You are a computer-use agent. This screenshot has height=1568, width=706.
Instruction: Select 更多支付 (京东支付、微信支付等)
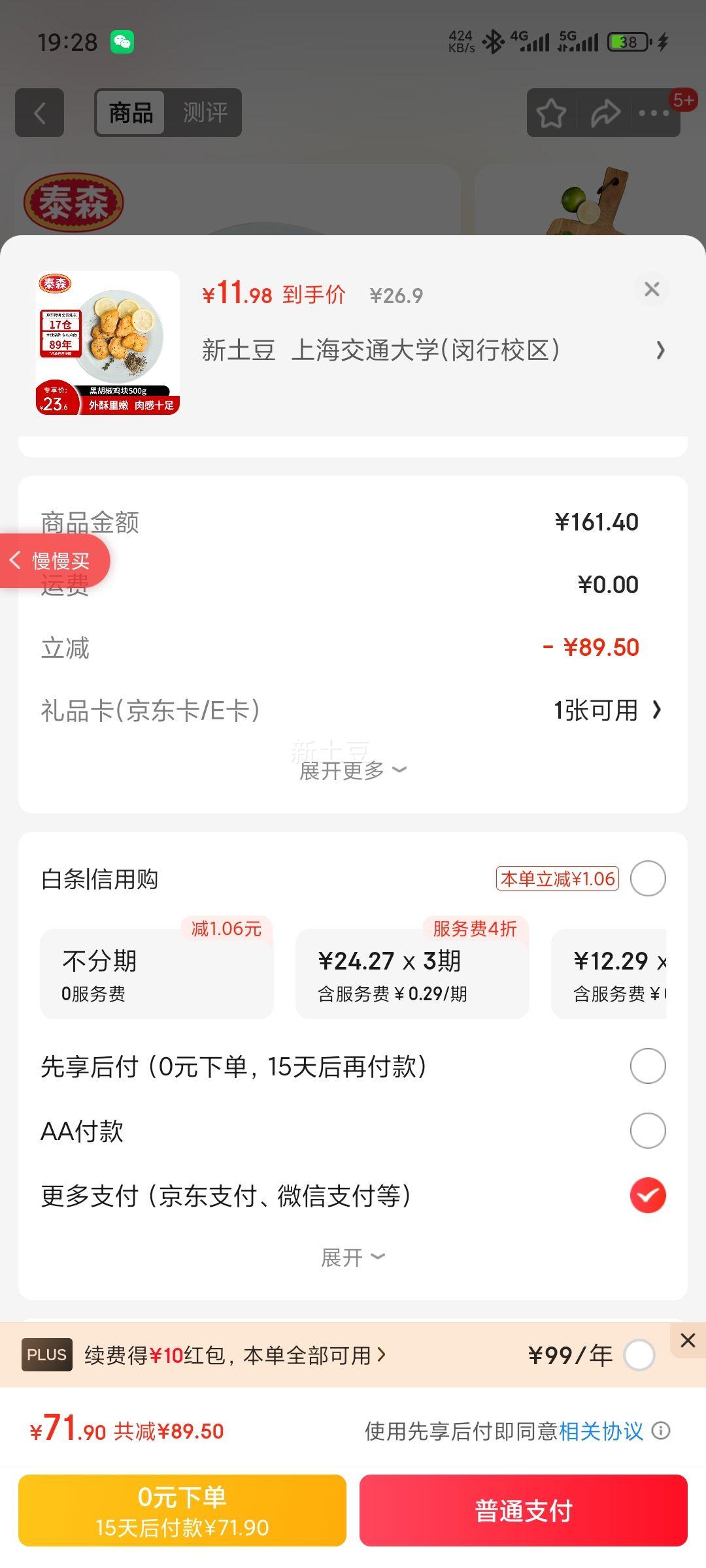click(x=648, y=1196)
